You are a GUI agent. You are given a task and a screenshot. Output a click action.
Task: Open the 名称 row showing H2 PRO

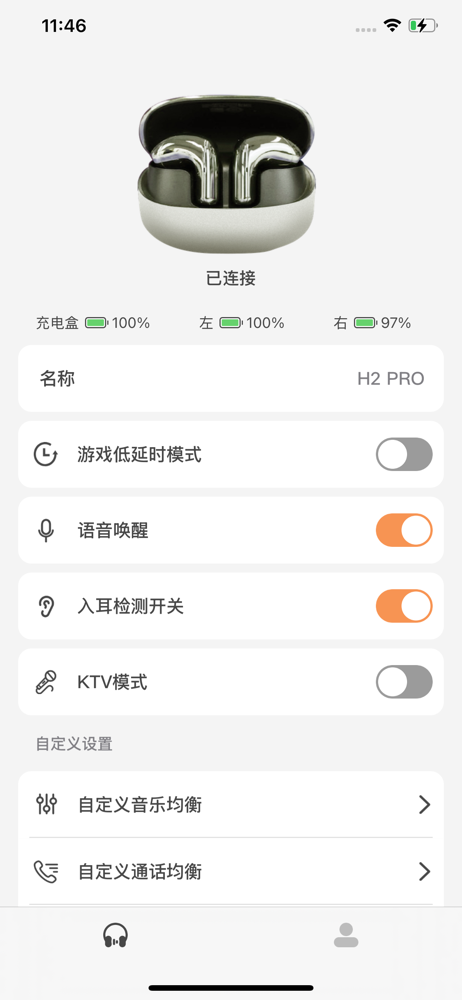pyautogui.click(x=231, y=378)
